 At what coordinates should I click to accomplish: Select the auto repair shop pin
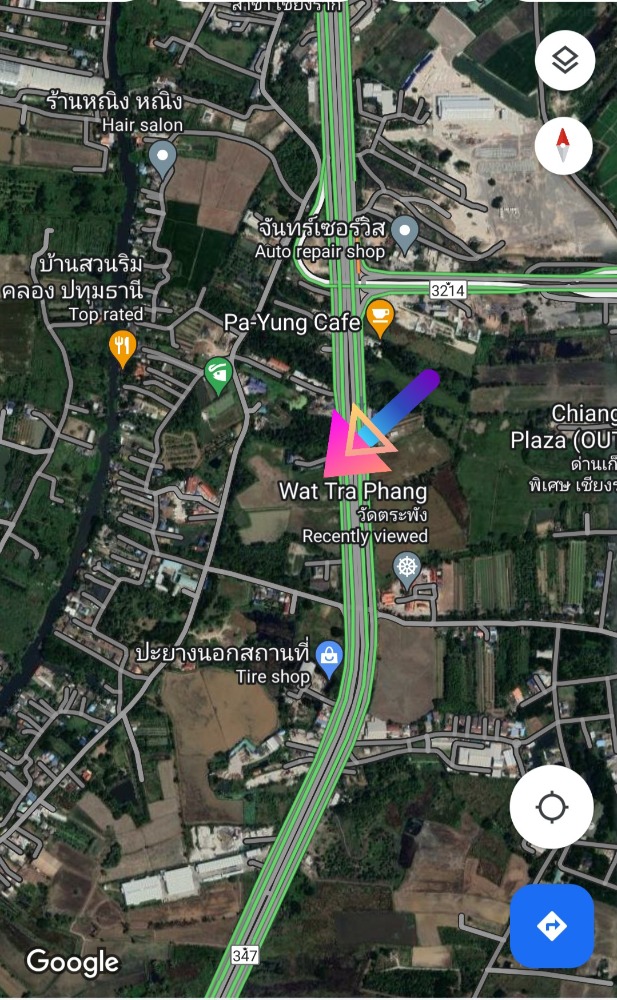(x=405, y=233)
